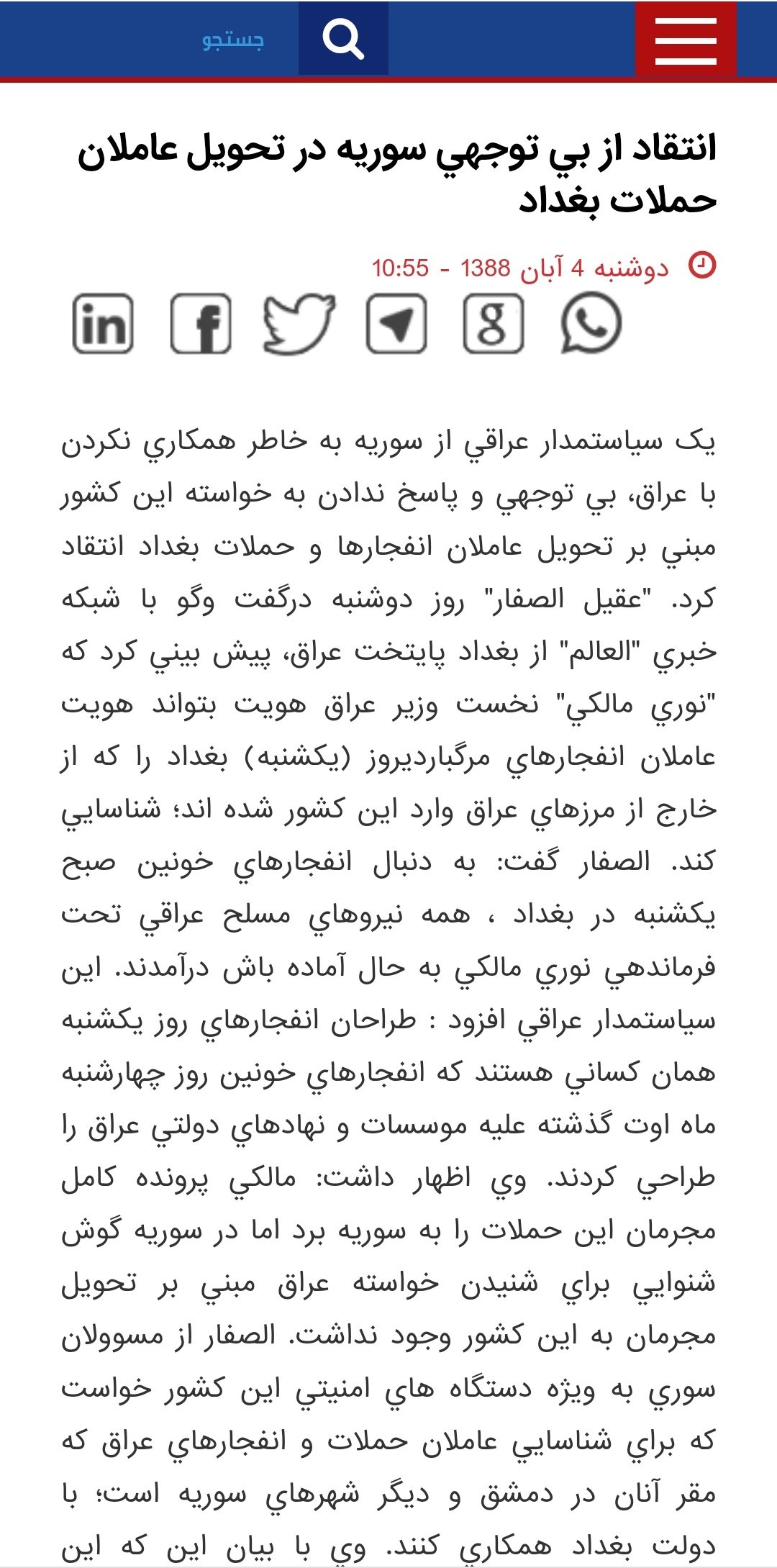Share this article on LinkedIn

pyautogui.click(x=103, y=324)
